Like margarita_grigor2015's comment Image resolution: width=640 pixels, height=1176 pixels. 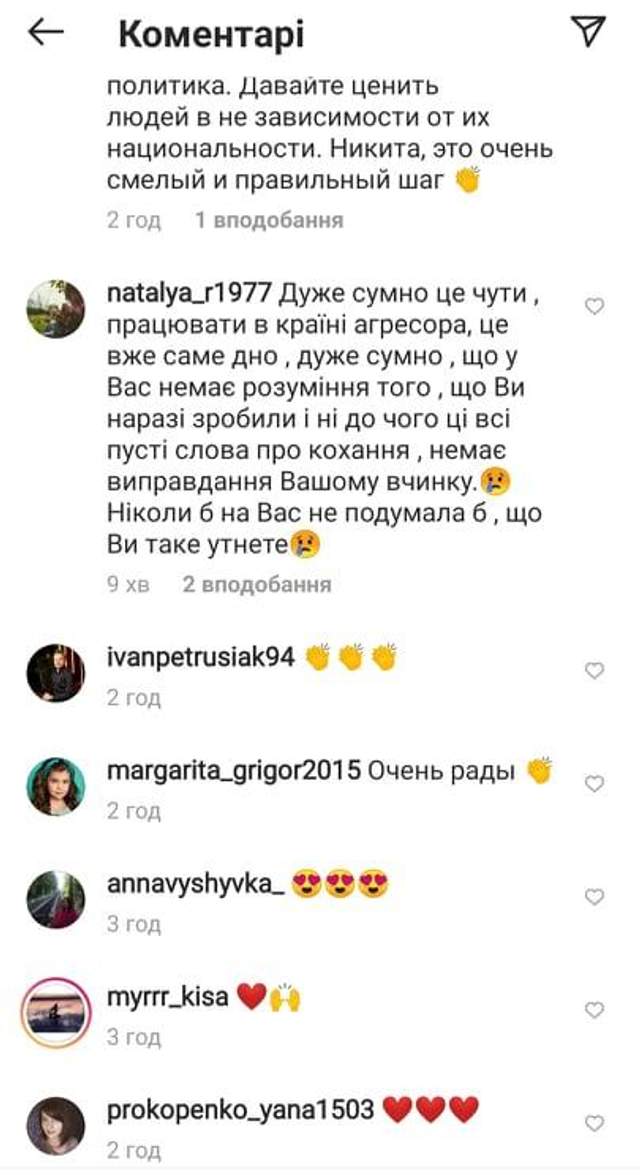[594, 784]
